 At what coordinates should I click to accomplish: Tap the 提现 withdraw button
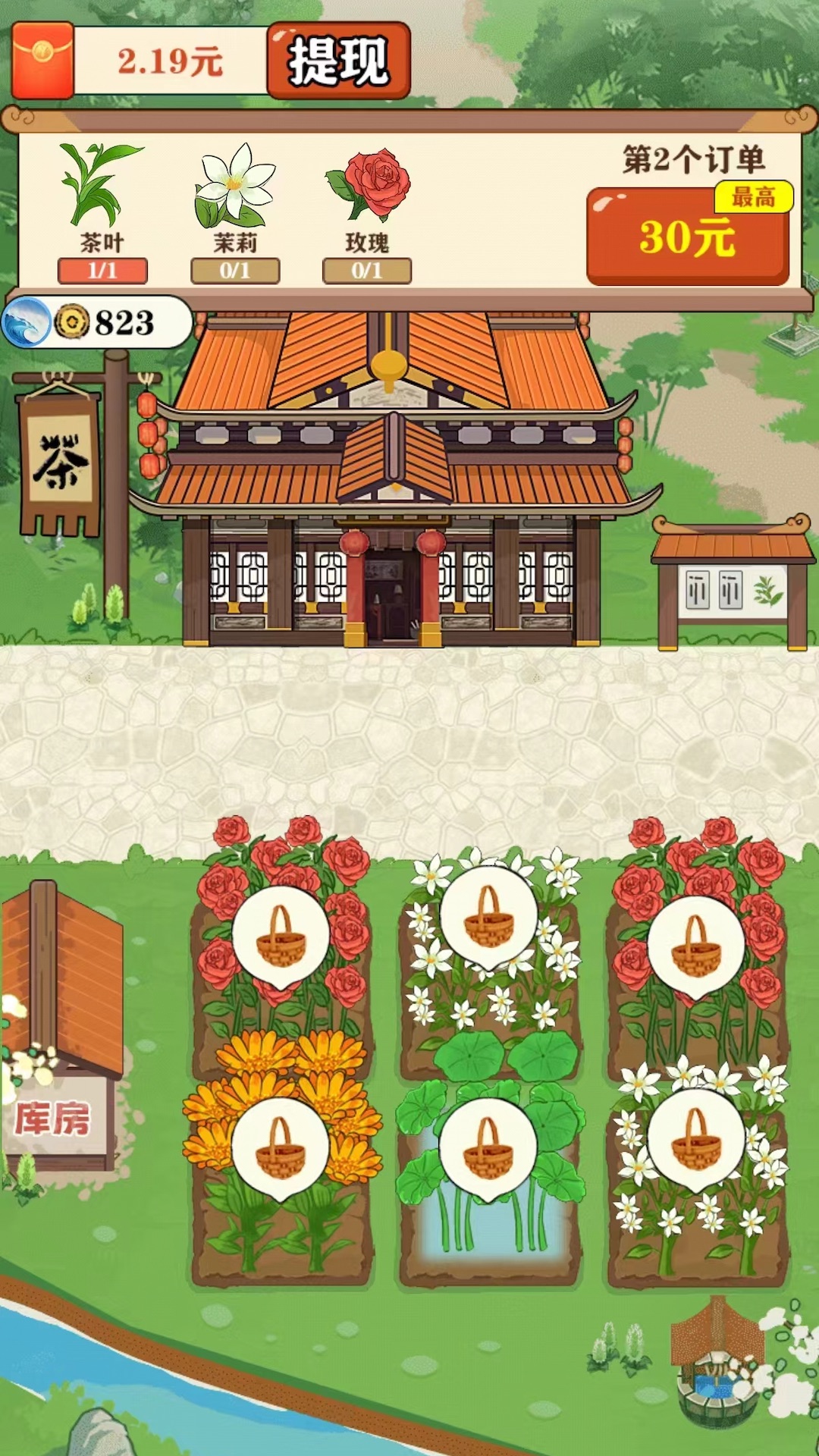(340, 62)
